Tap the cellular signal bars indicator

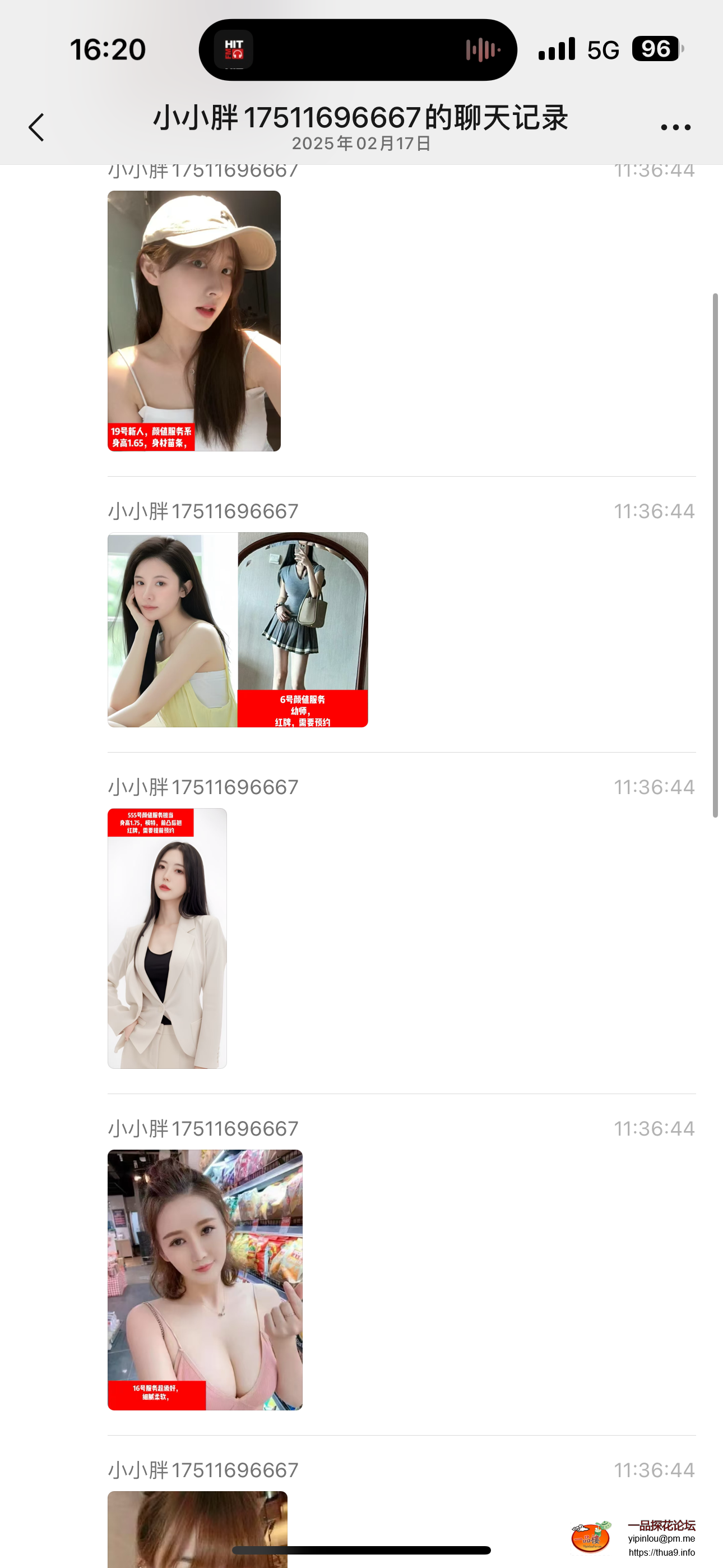click(556, 49)
